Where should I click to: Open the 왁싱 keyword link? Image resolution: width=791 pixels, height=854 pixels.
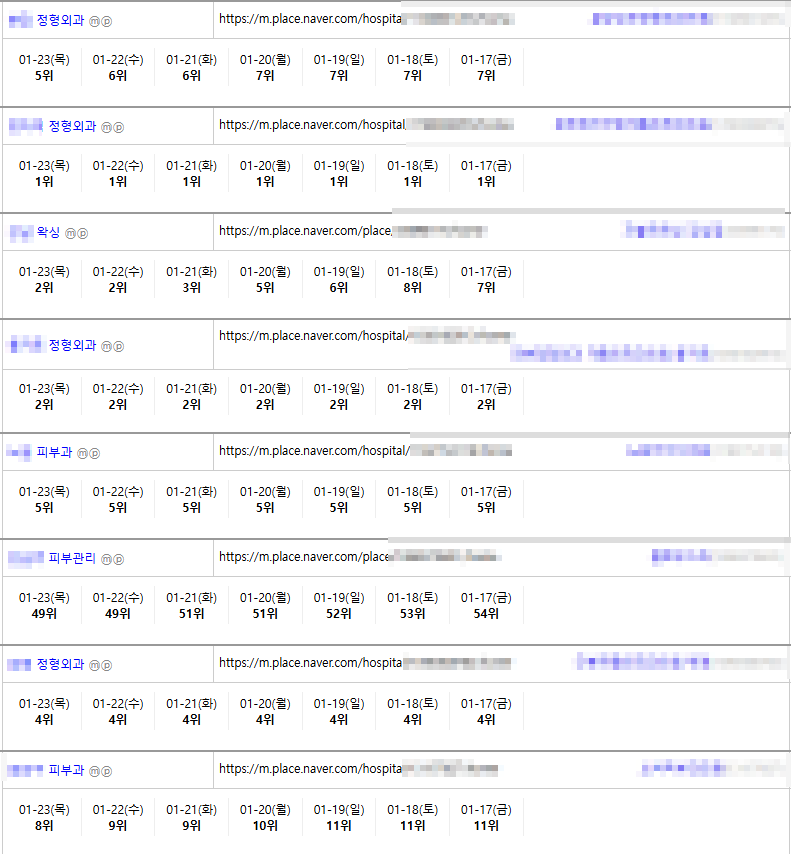pyautogui.click(x=49, y=232)
